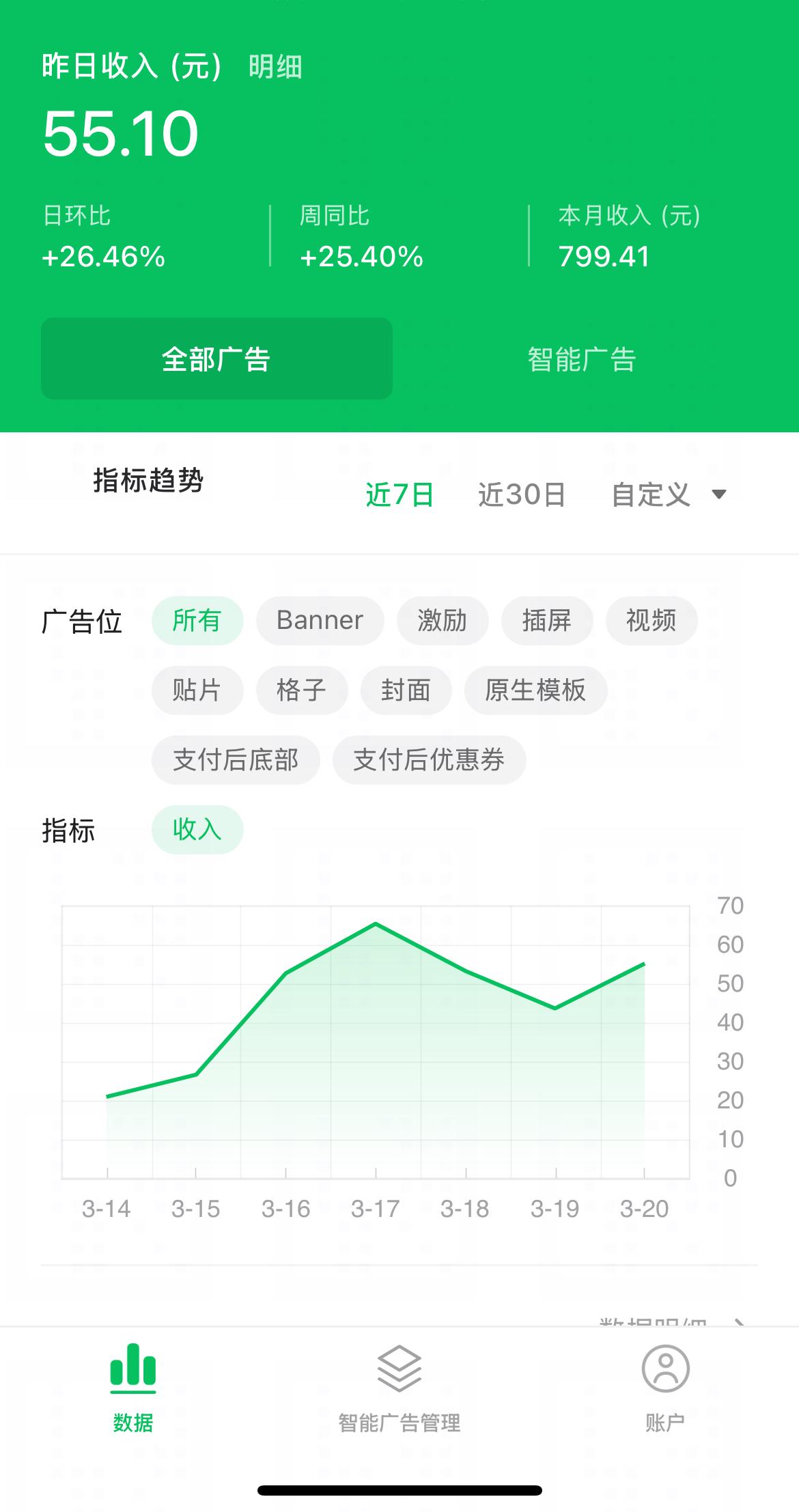Select the 近7日 trend view
The height and width of the screenshot is (1512, 799).
[399, 496]
